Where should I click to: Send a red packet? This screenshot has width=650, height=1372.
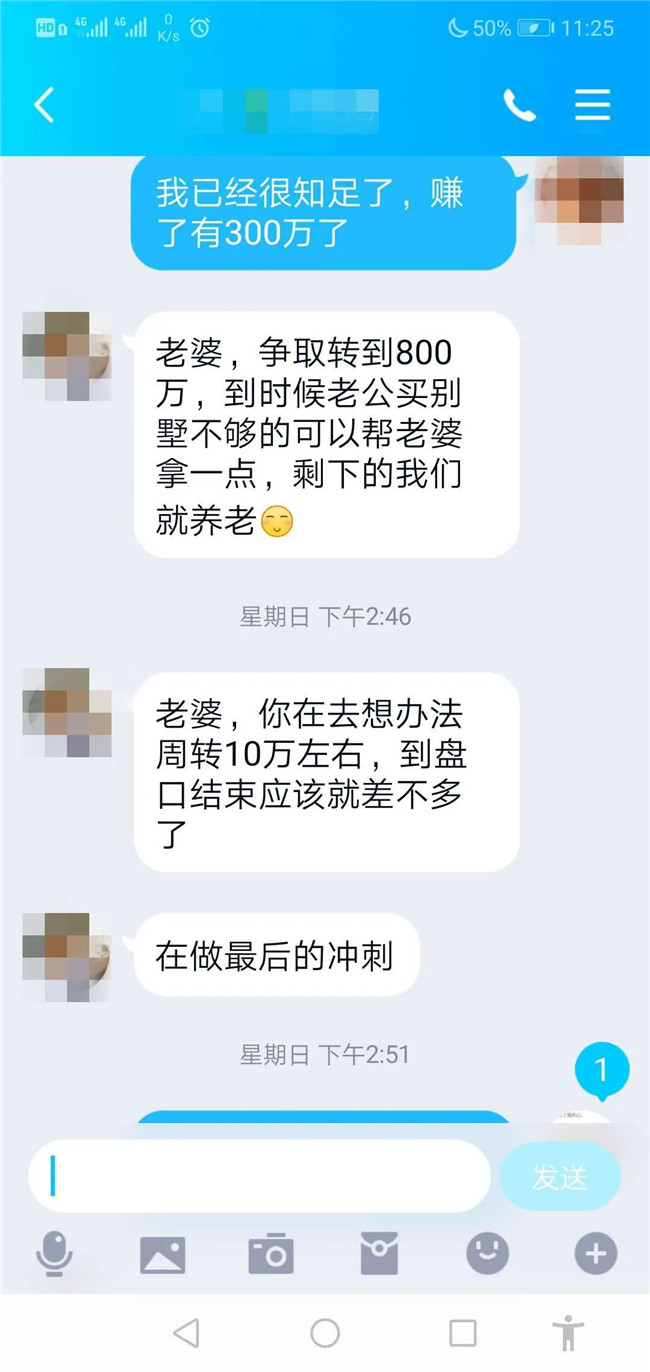pos(379,1254)
